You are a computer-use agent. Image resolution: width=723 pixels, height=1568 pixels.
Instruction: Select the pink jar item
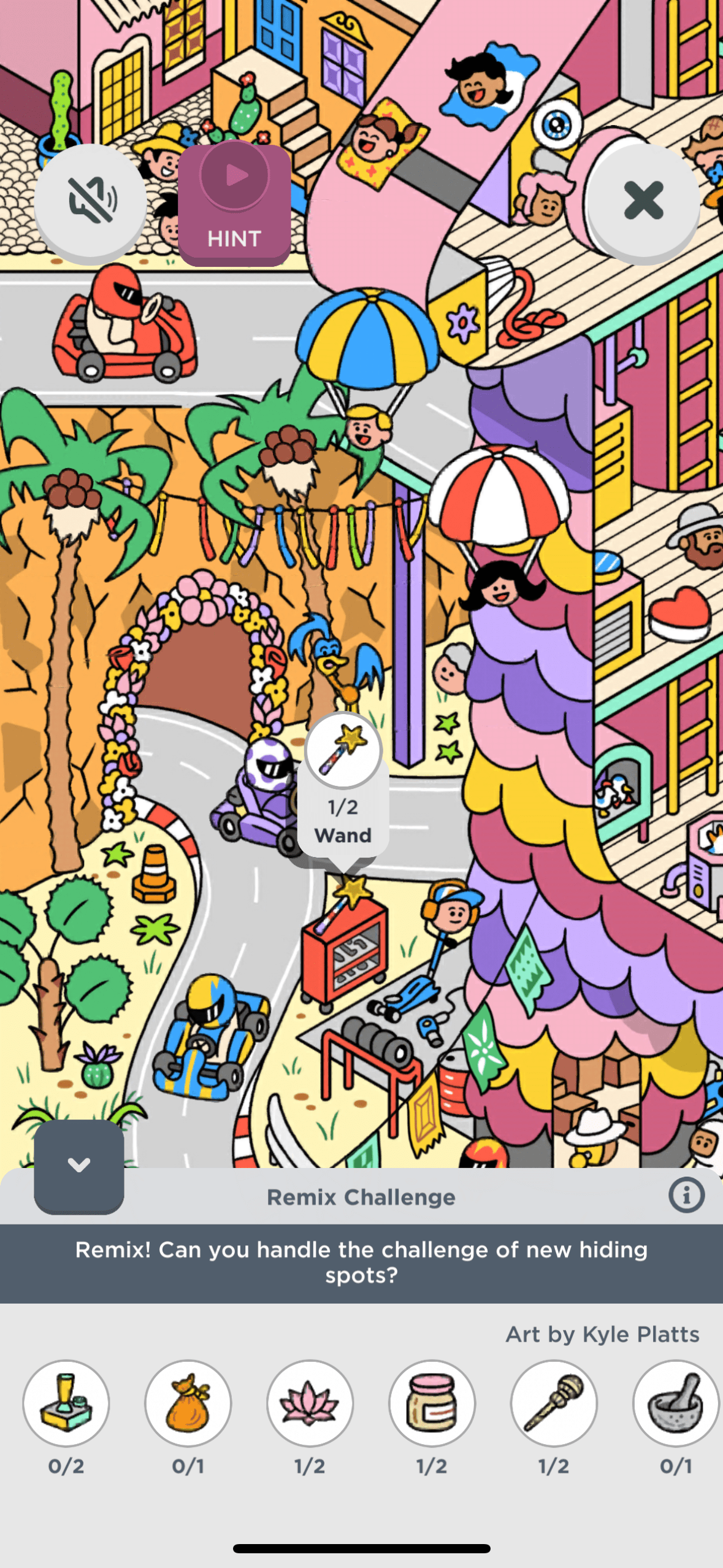tap(432, 1404)
